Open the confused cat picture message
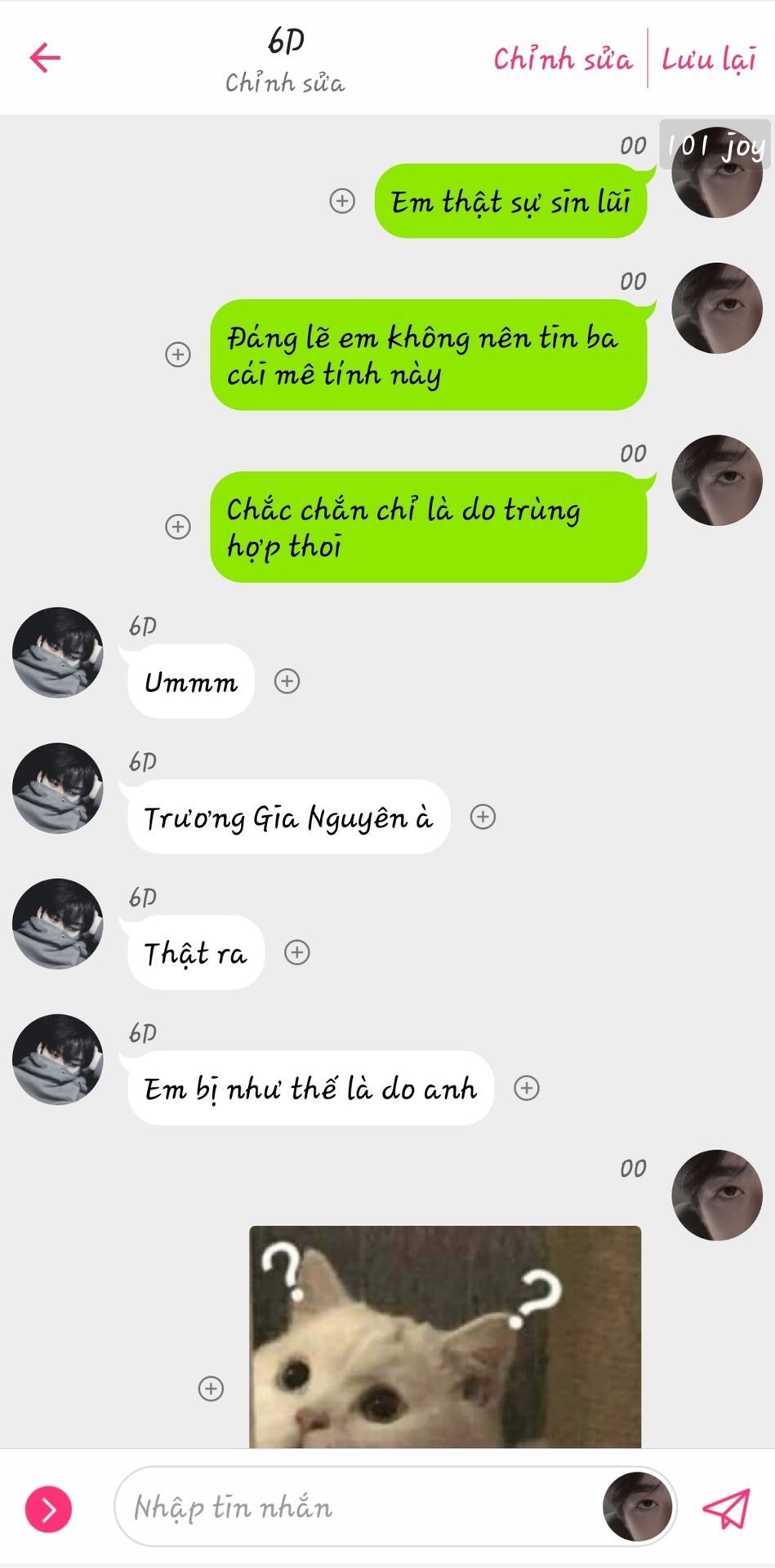775x1568 pixels. [x=445, y=1337]
